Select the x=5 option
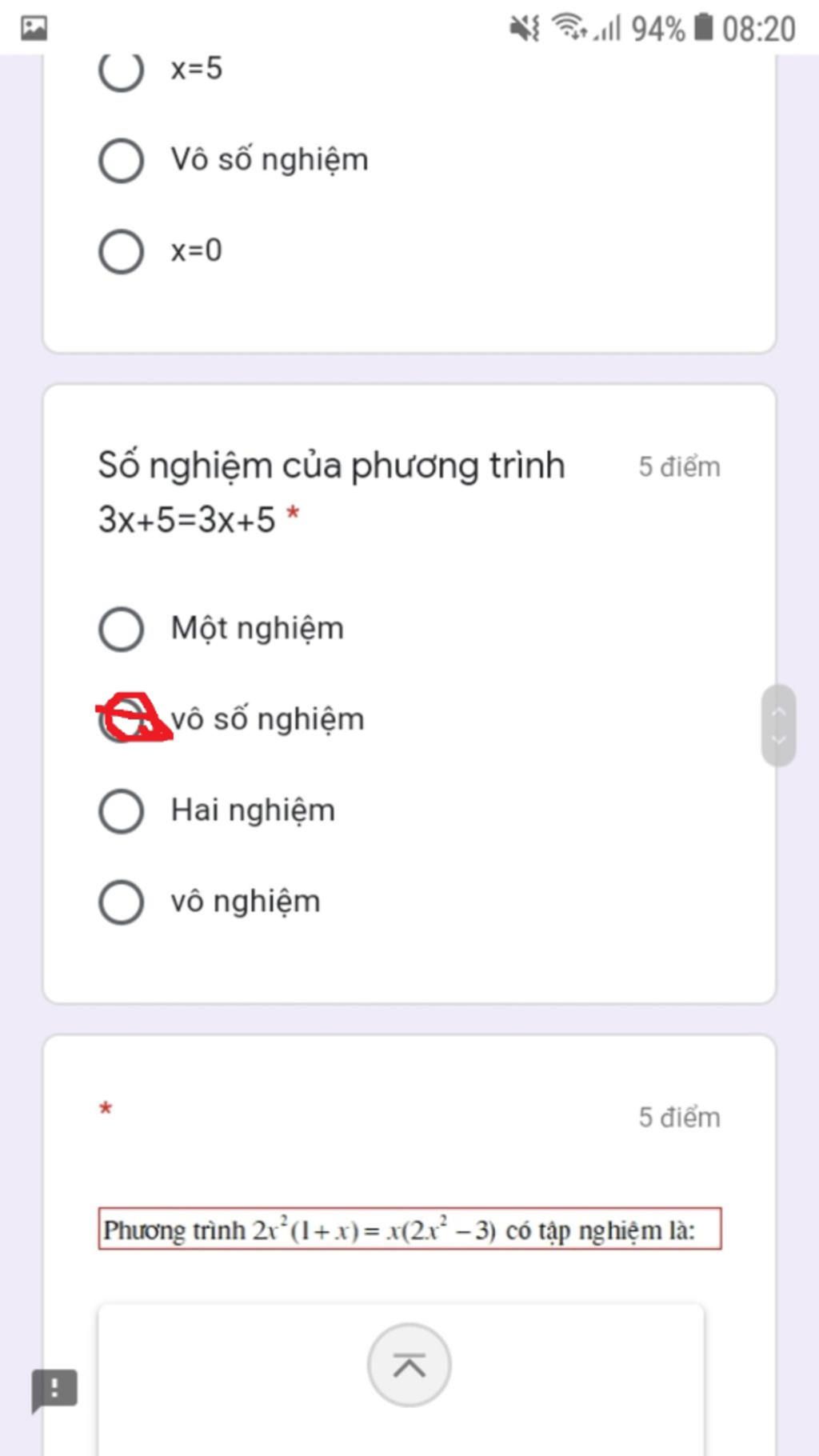The width and height of the screenshot is (819, 1456). [x=122, y=70]
